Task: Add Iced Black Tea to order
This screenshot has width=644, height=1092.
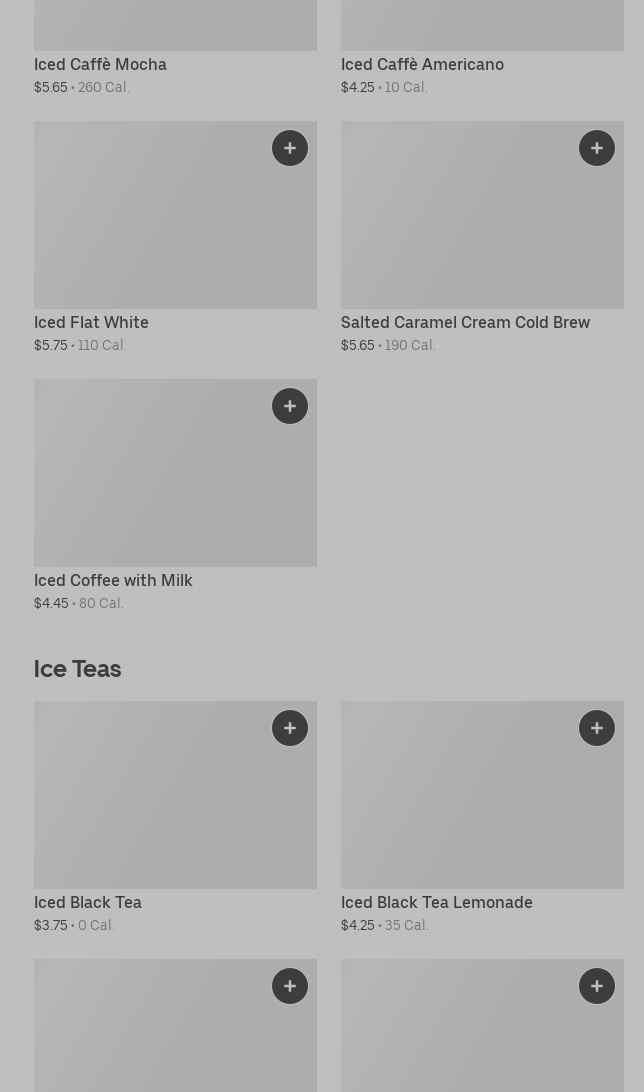Action: (290, 728)
